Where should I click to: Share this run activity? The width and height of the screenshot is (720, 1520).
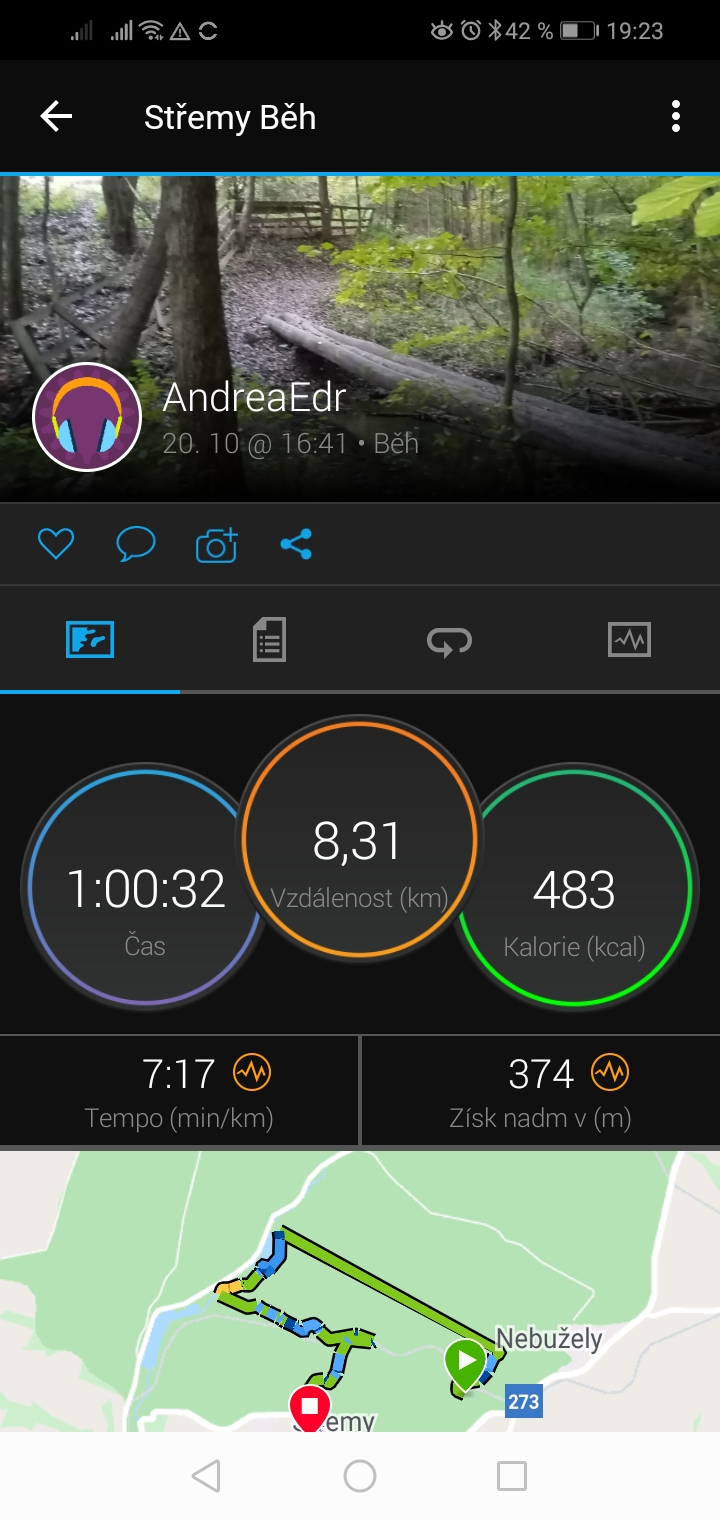pyautogui.click(x=296, y=544)
